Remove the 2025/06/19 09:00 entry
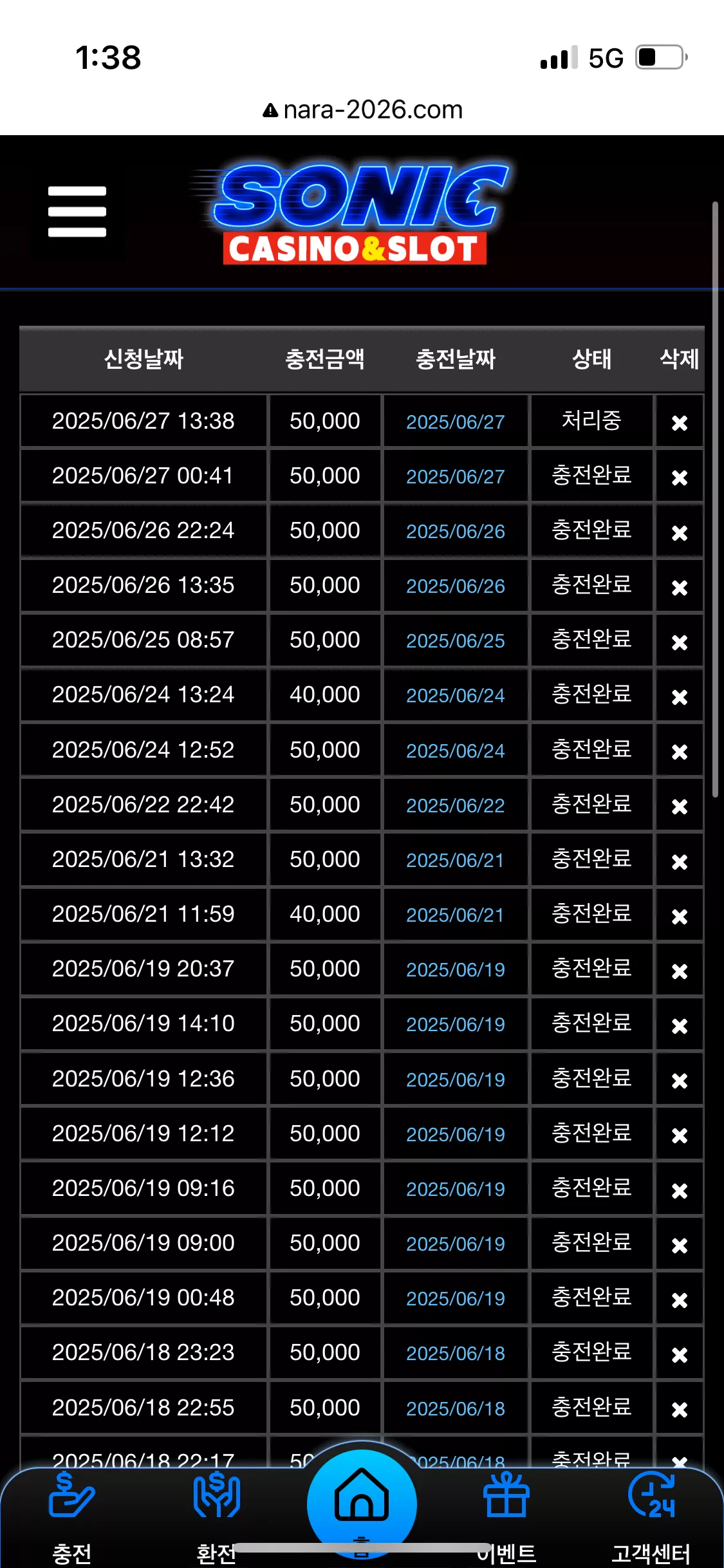Image resolution: width=724 pixels, height=1568 pixels. click(x=680, y=1245)
